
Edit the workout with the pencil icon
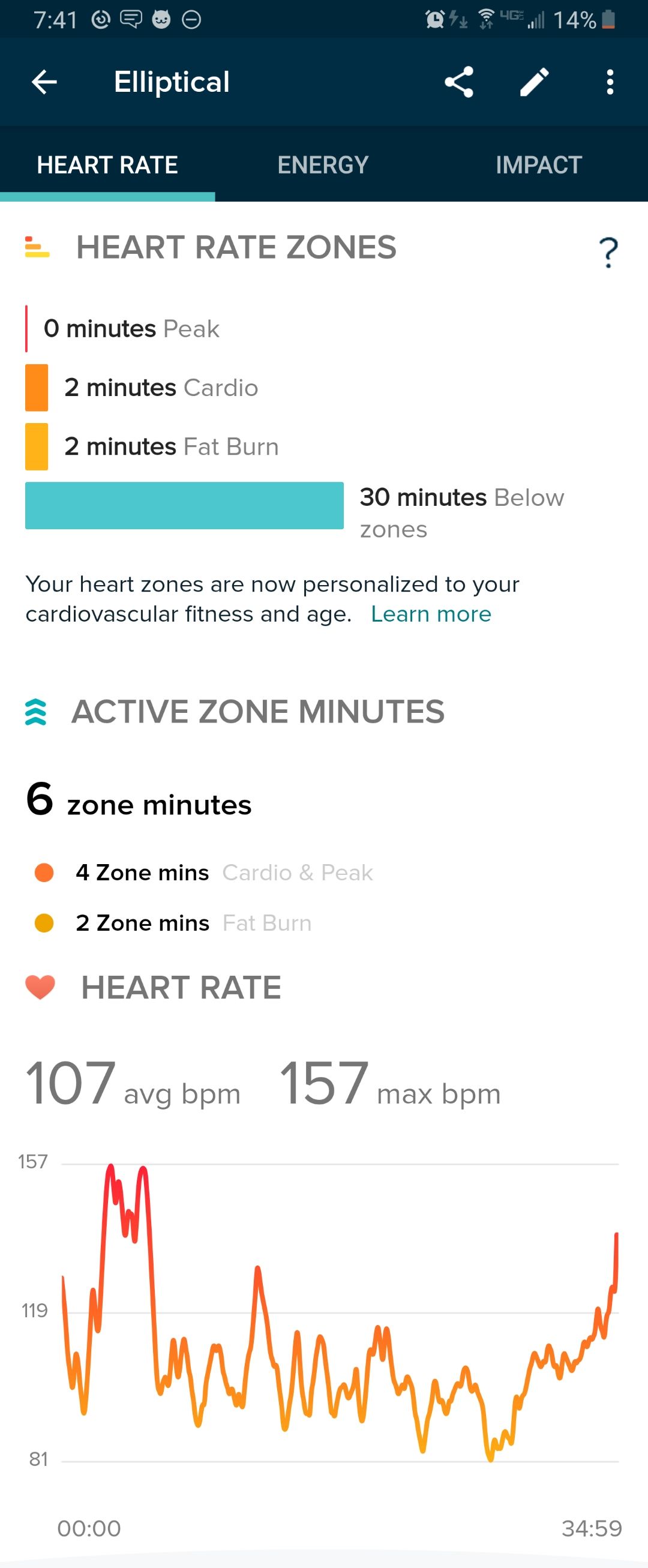(533, 82)
